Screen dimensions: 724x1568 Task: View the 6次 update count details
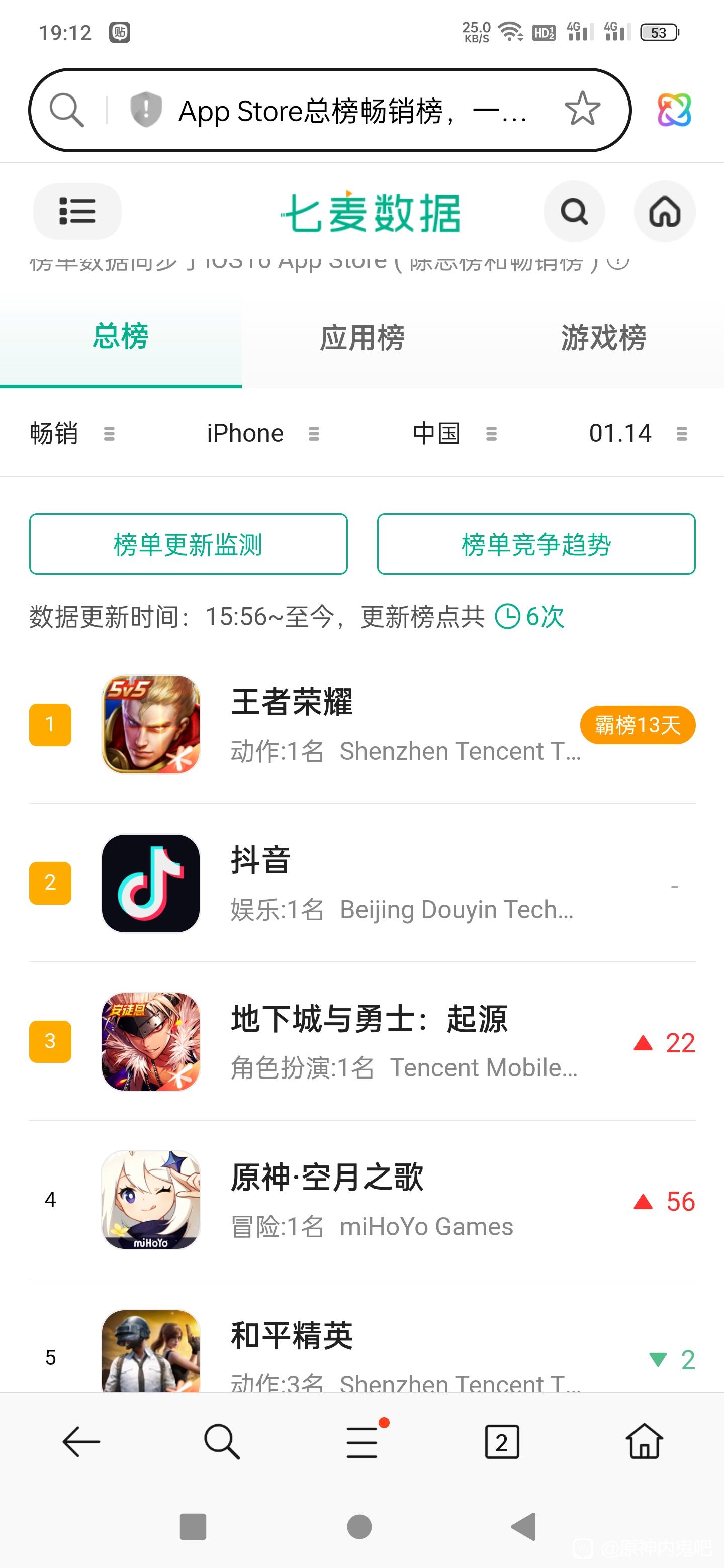[x=530, y=617]
